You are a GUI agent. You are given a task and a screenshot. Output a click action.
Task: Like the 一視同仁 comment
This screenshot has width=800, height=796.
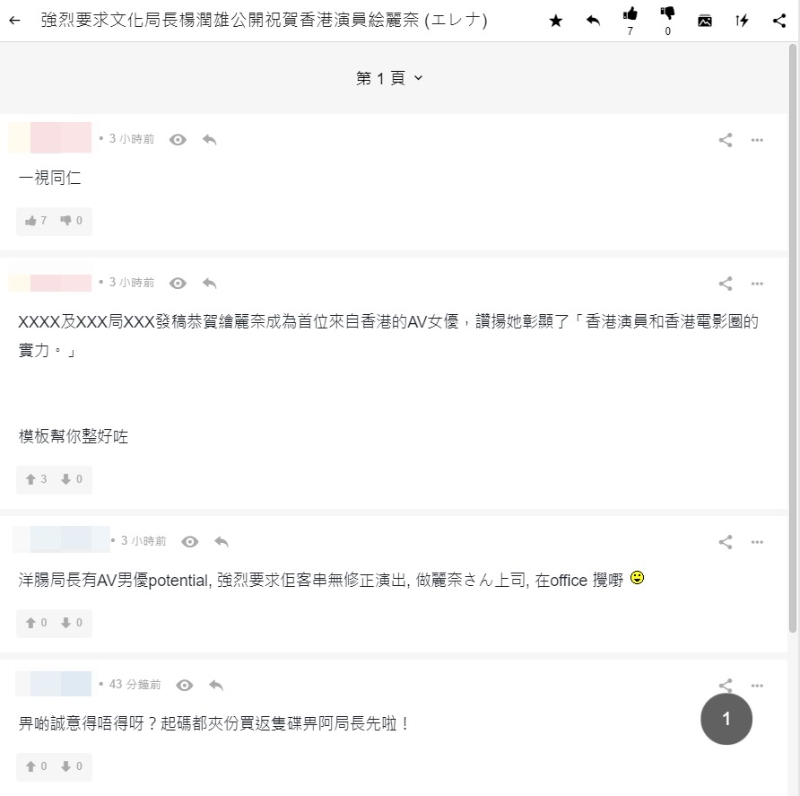pos(36,221)
